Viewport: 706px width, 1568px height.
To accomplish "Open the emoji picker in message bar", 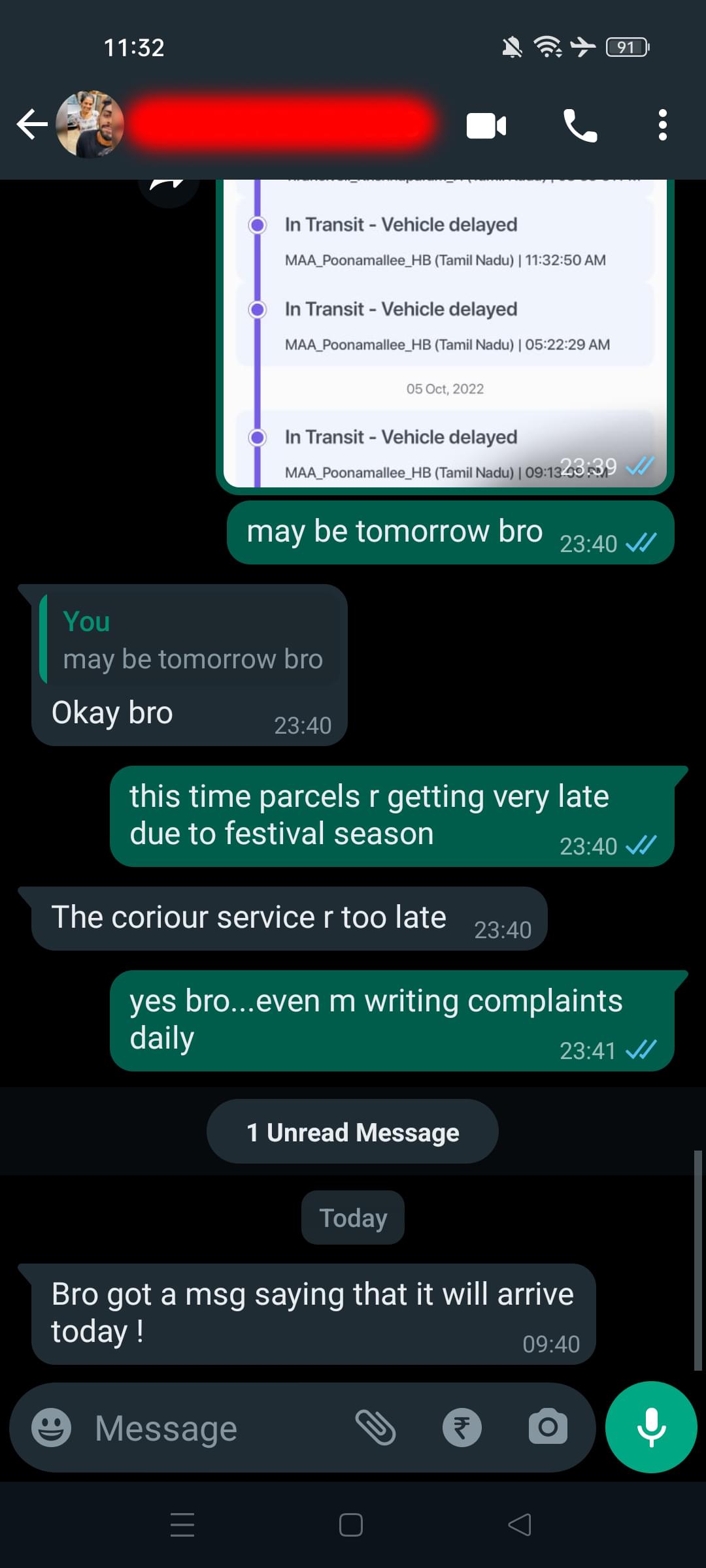I will [50, 1428].
